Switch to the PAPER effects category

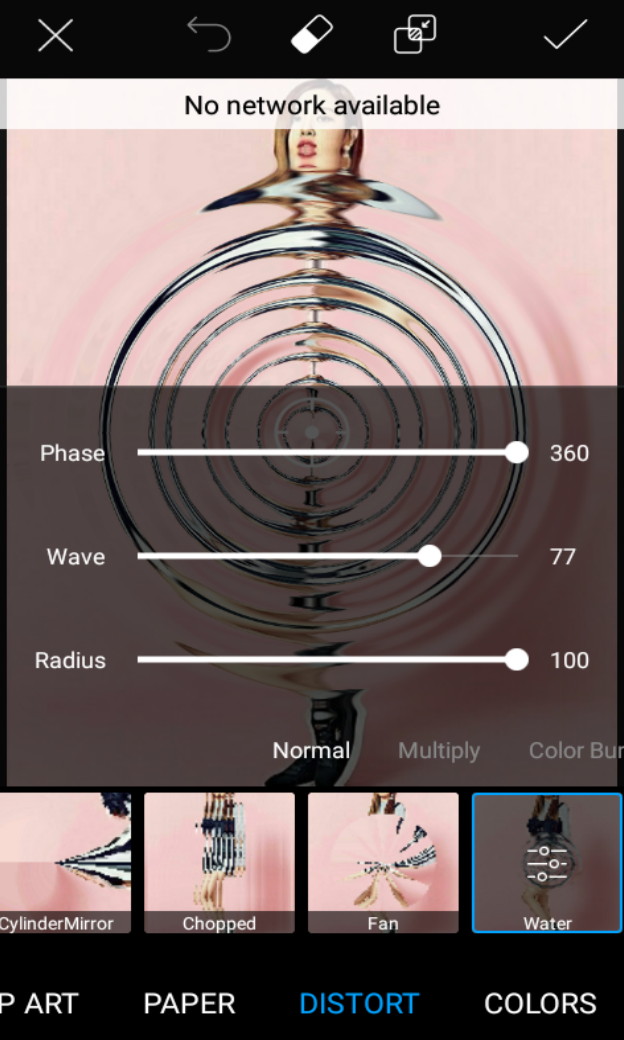point(189,1003)
